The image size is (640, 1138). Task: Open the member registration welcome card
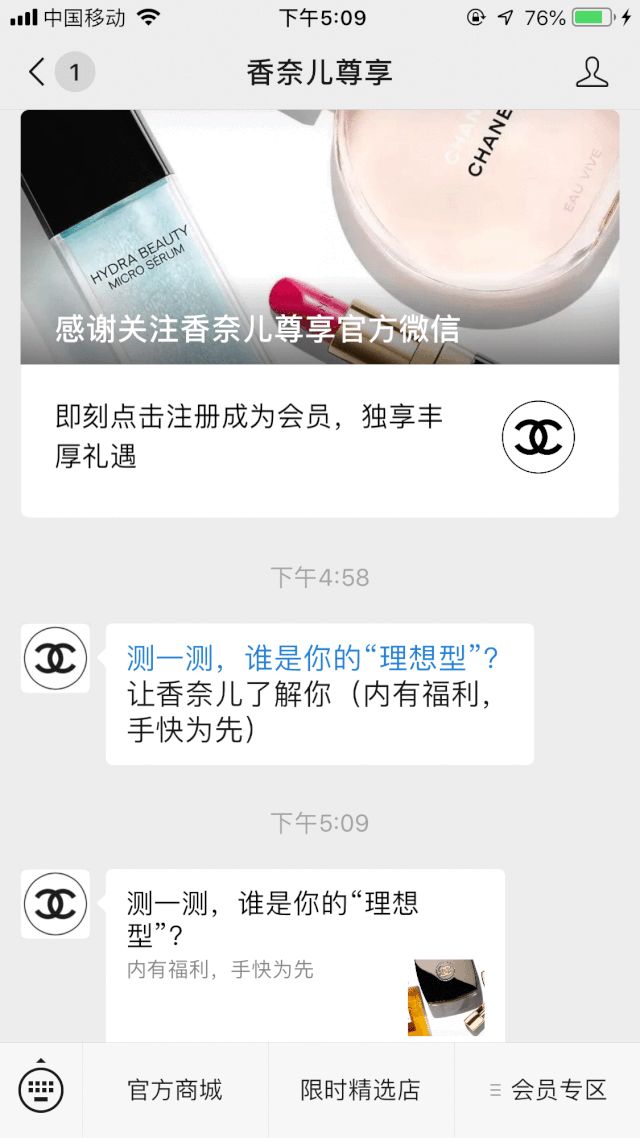click(x=320, y=314)
